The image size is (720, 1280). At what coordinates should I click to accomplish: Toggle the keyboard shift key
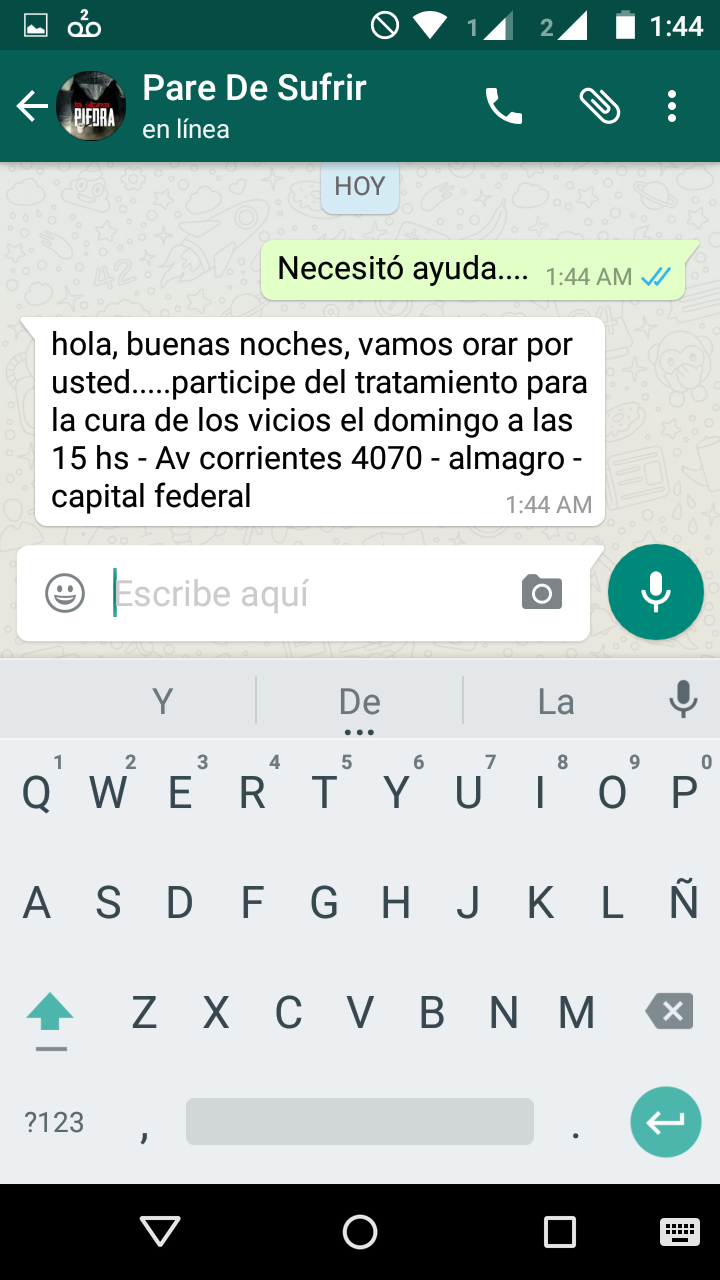50,1014
